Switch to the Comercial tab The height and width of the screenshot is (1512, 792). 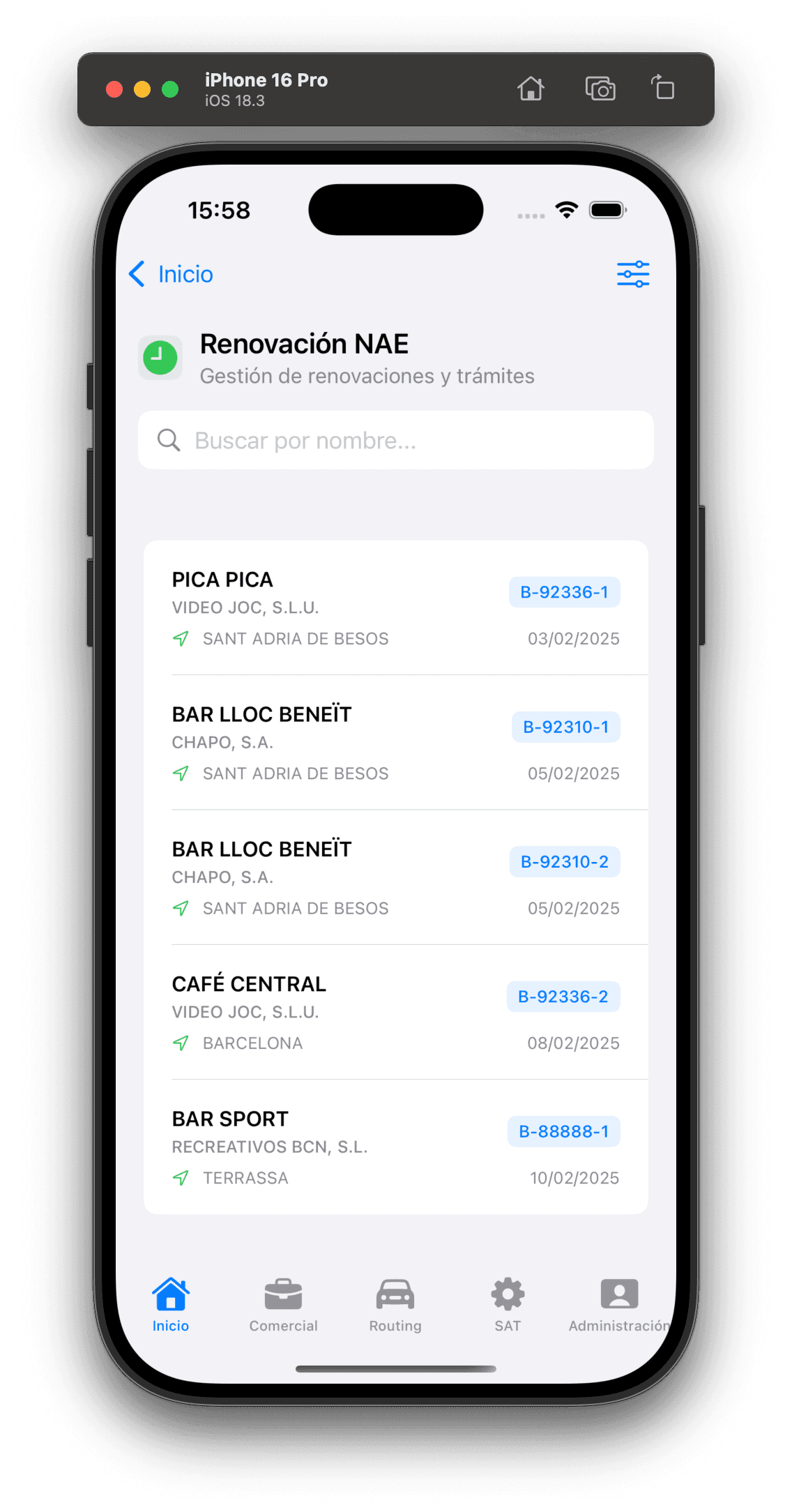click(x=283, y=1304)
